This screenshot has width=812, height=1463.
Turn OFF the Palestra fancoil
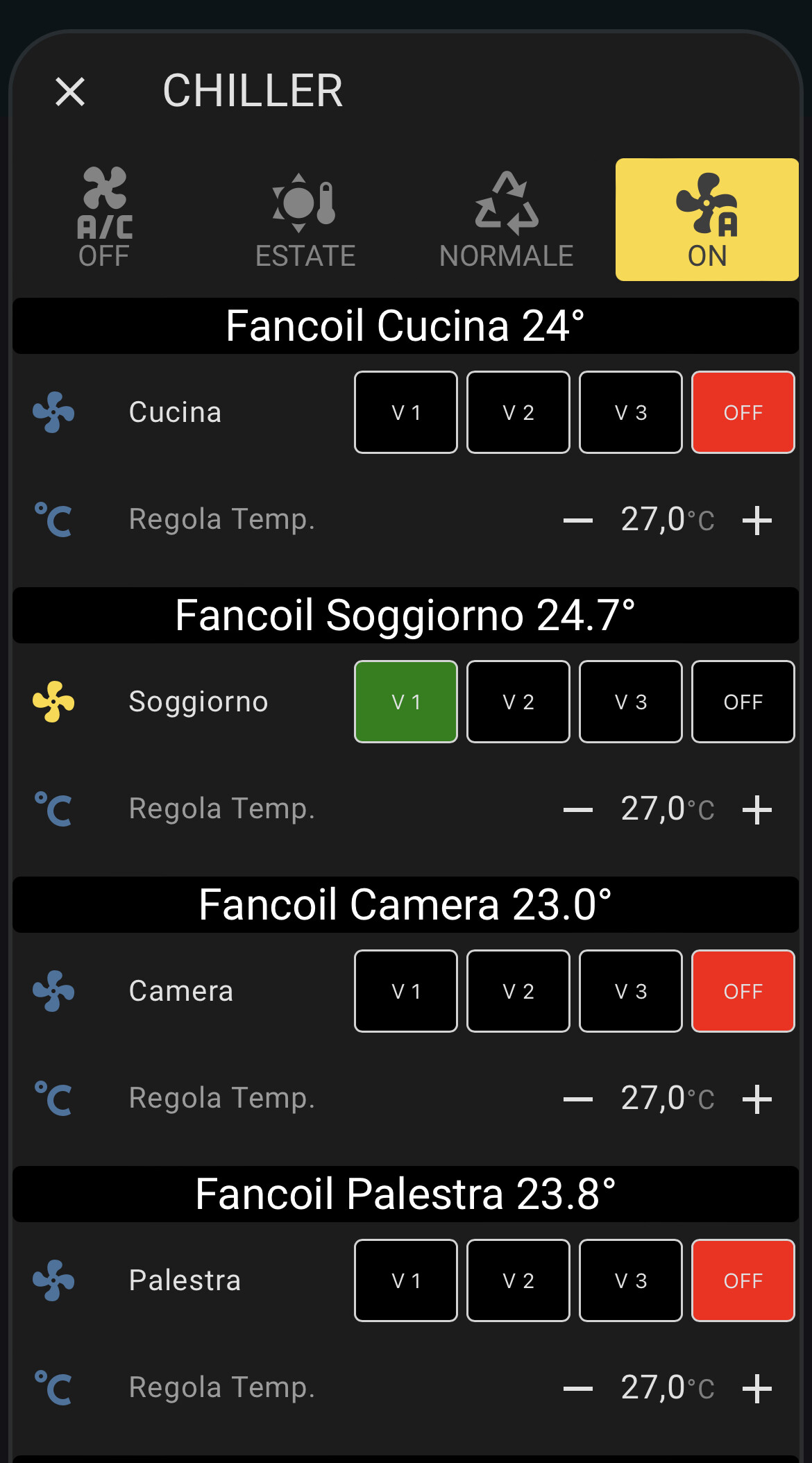(x=743, y=1280)
